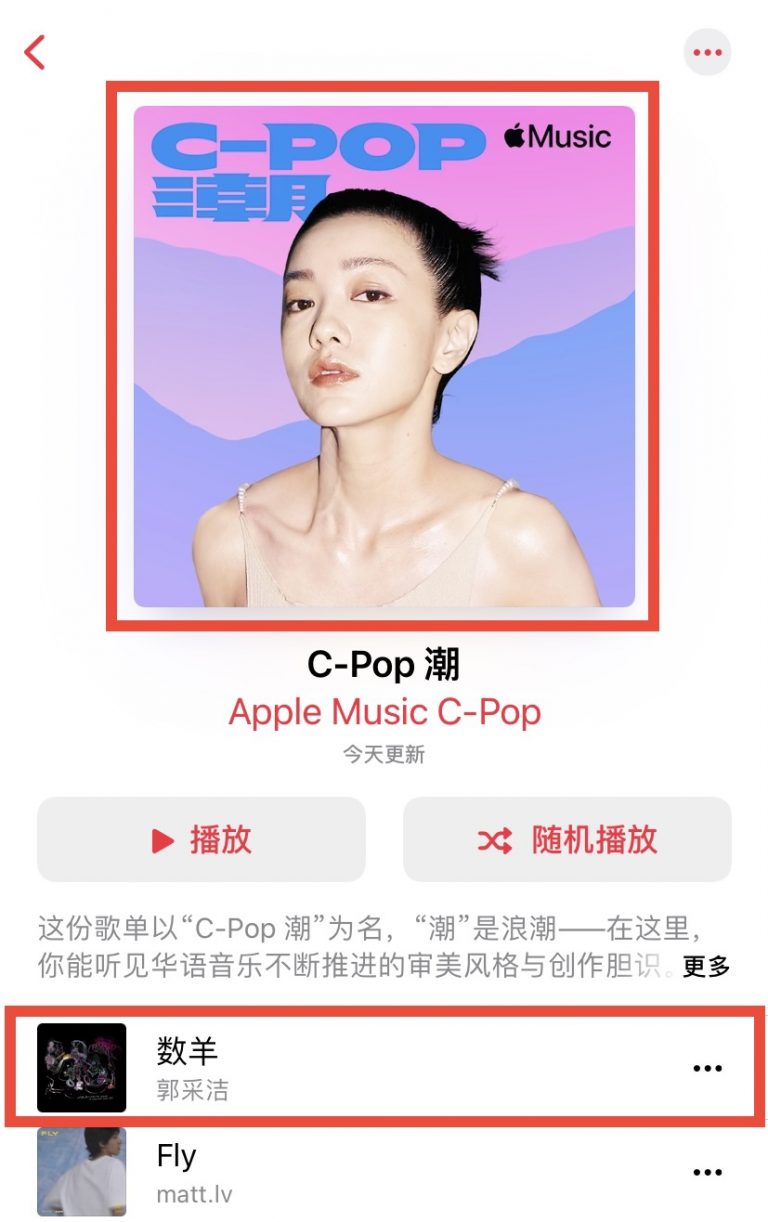This screenshot has height=1222, width=768.
Task: Open more options for Fly
Action: (707, 1172)
